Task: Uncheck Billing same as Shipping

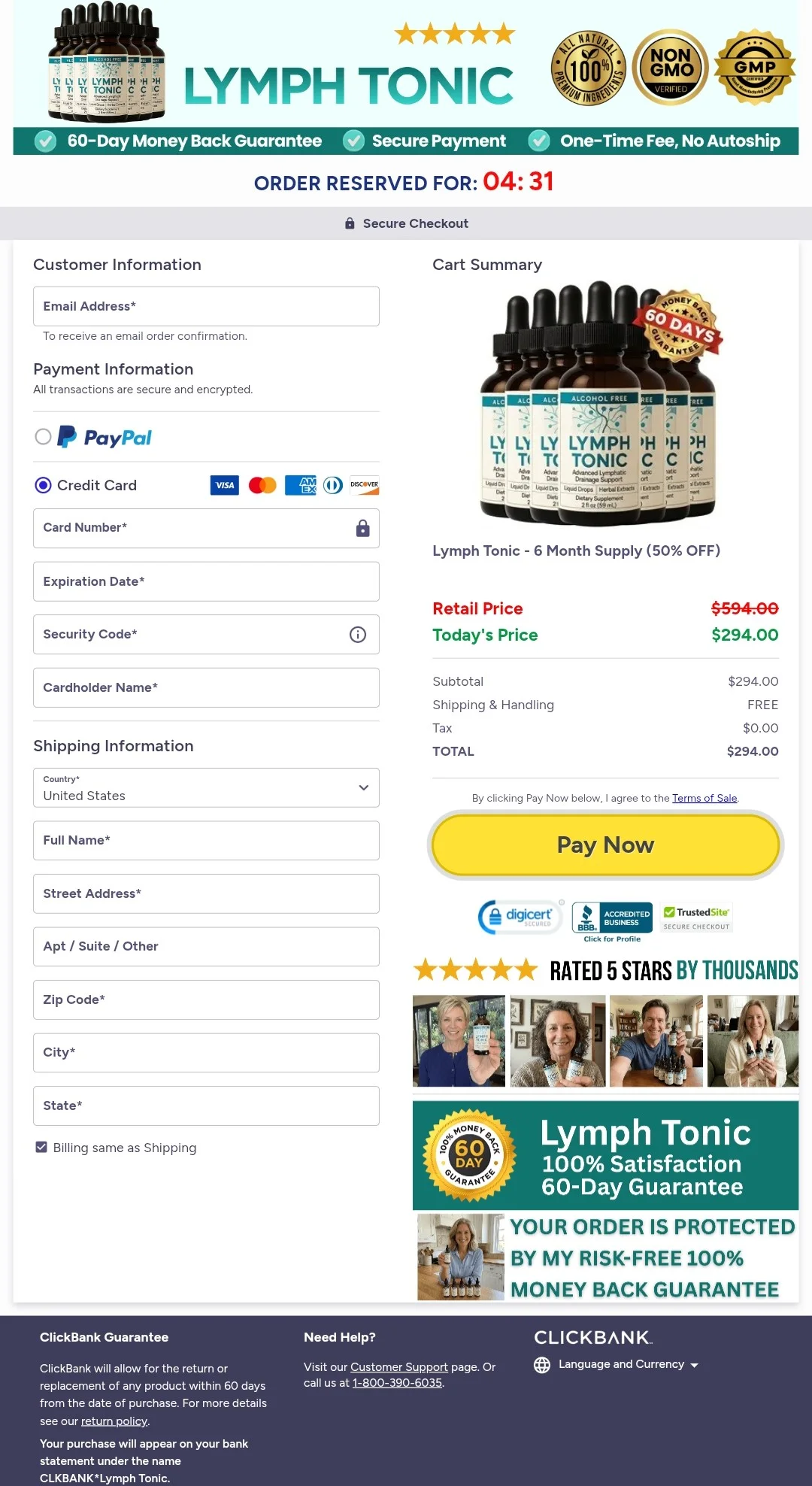Action: click(41, 1147)
